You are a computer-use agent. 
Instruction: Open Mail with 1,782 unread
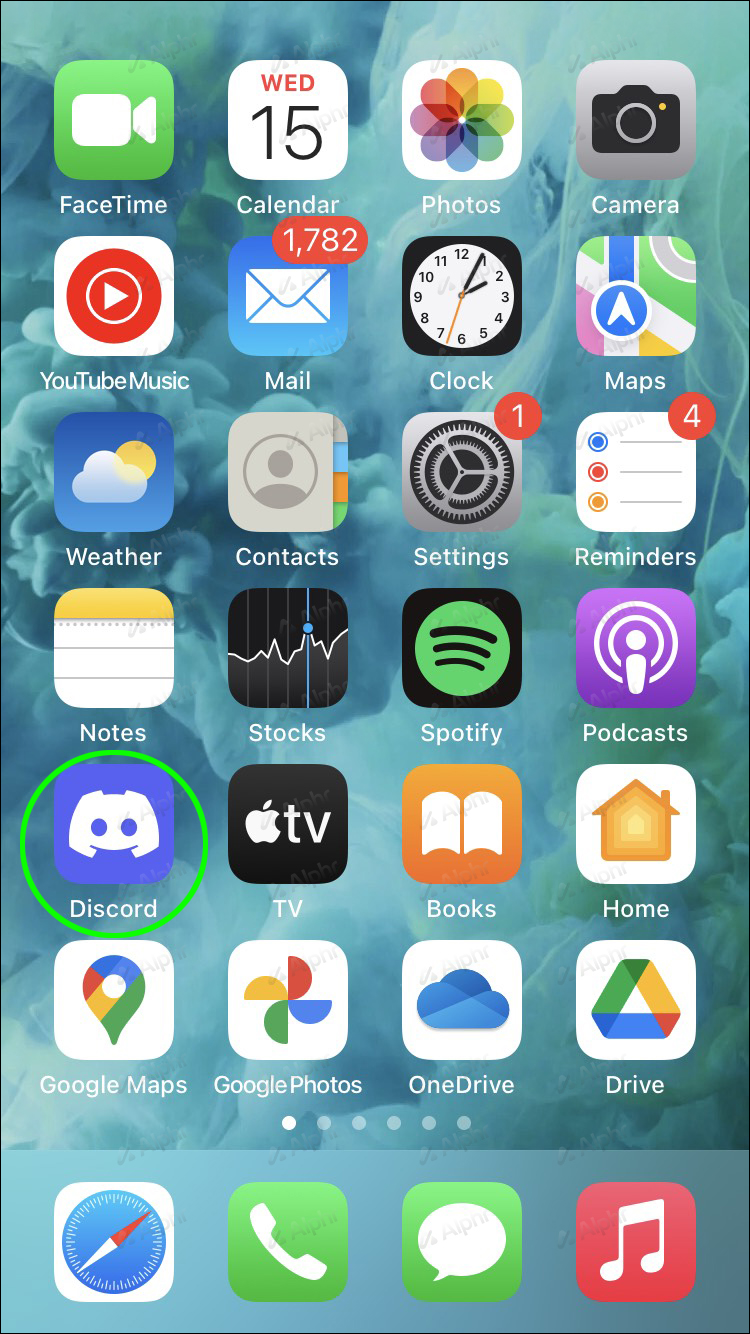288,296
